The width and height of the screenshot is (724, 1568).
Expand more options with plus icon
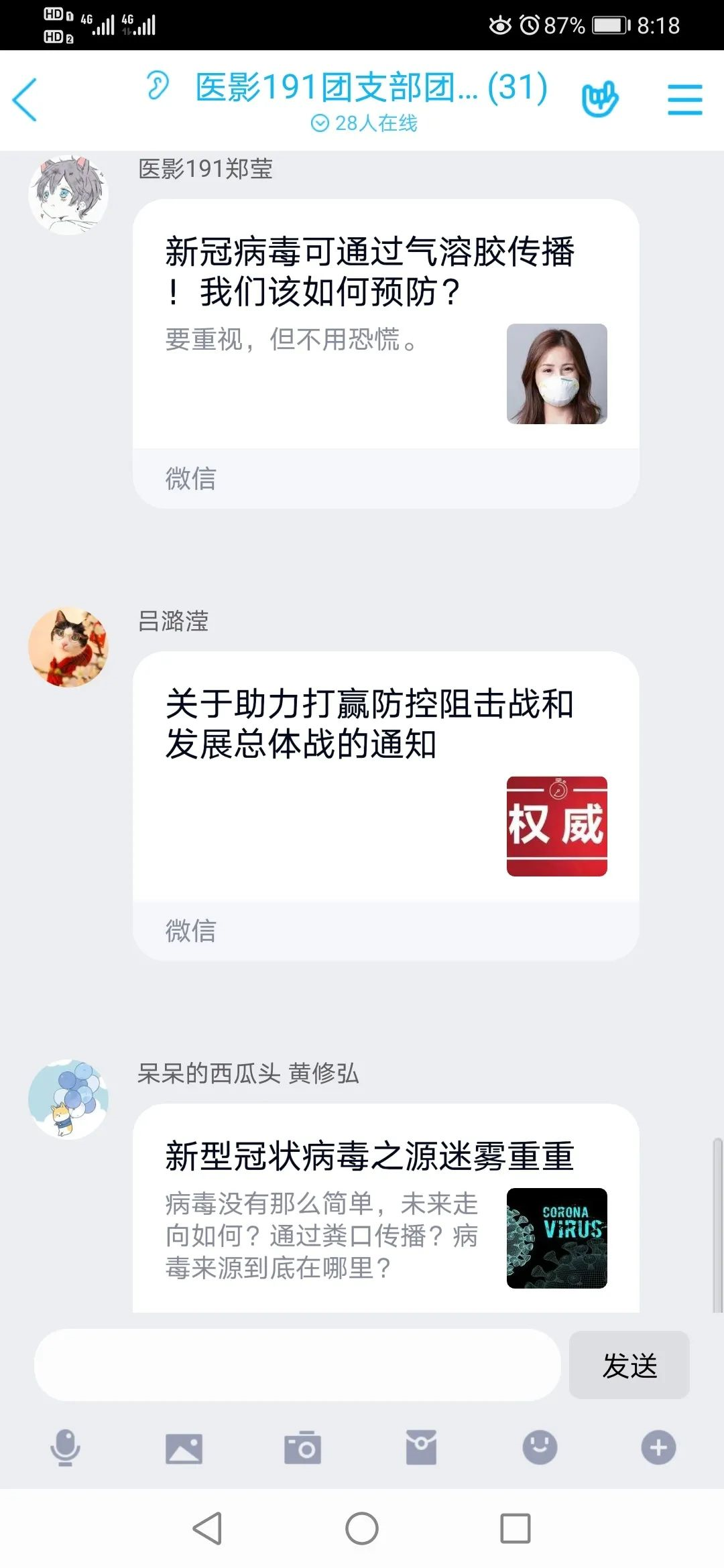pyautogui.click(x=658, y=1448)
